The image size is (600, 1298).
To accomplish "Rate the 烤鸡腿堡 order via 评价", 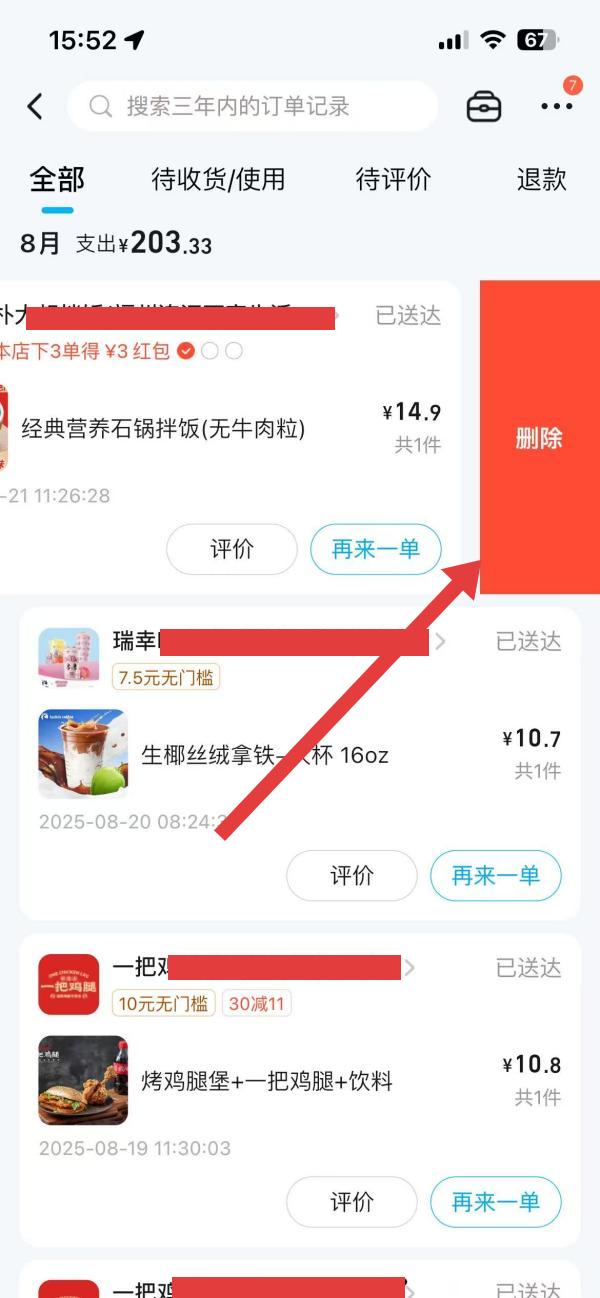I will pyautogui.click(x=352, y=1202).
